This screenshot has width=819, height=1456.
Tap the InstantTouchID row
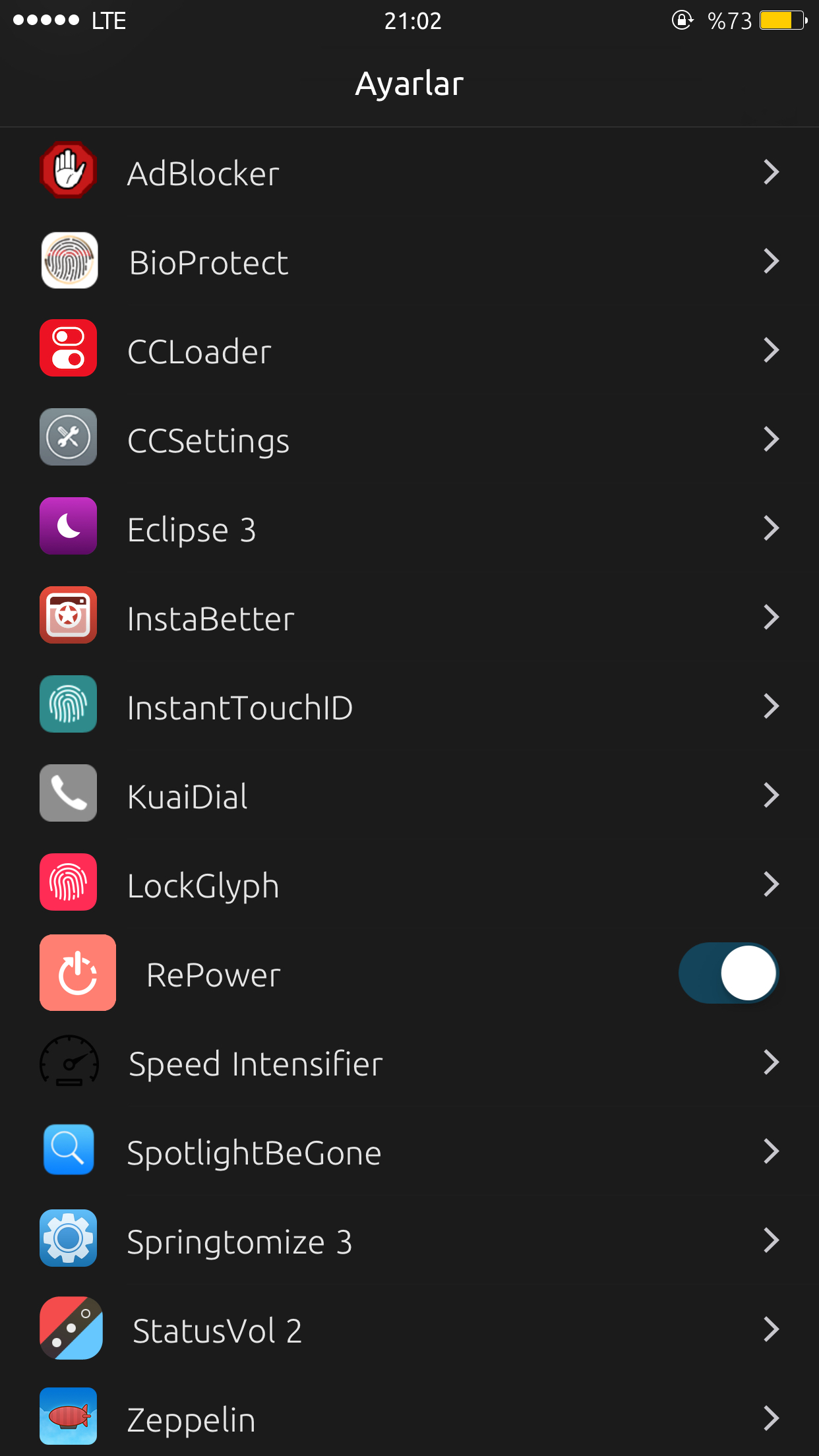409,706
